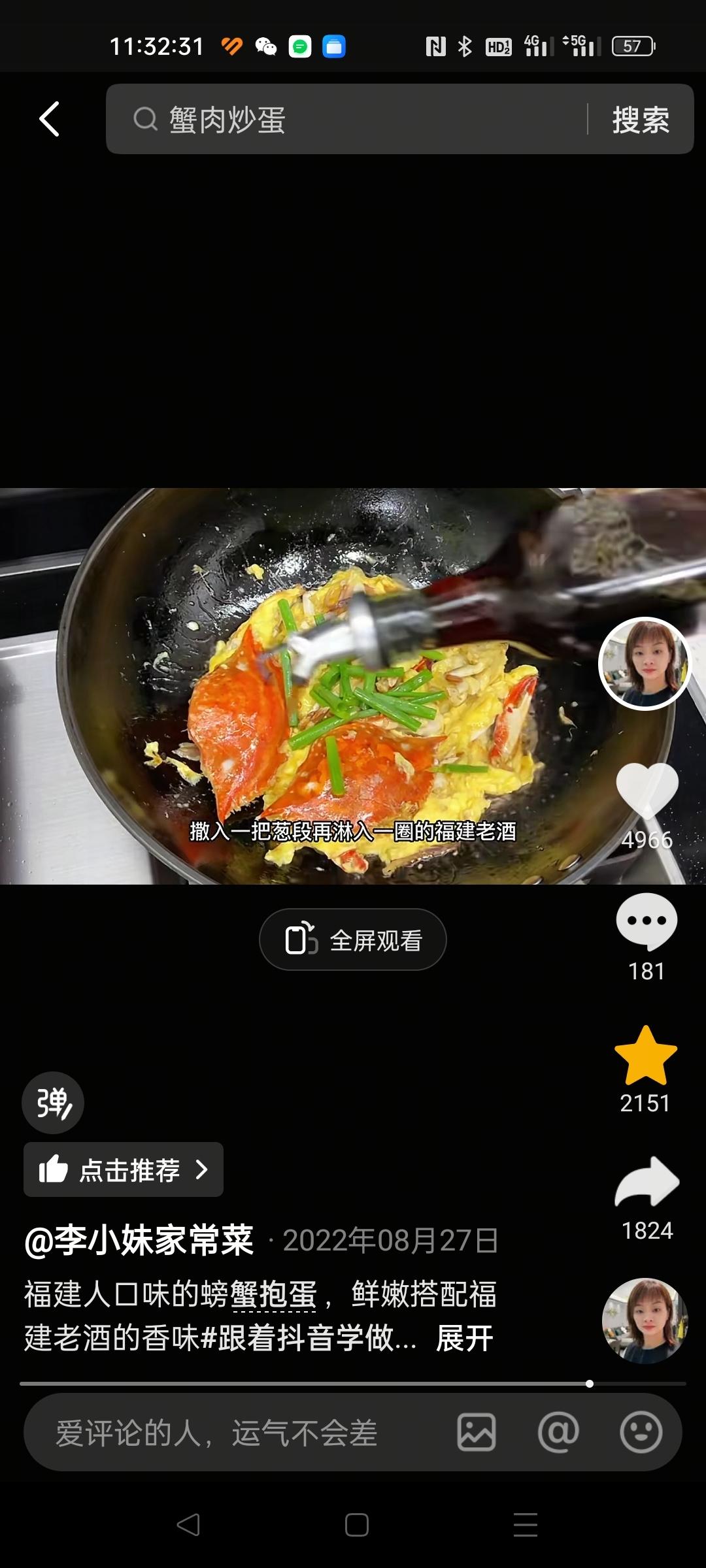Tap the system home button
Image resolution: width=706 pixels, height=1568 pixels.
[x=357, y=1525]
